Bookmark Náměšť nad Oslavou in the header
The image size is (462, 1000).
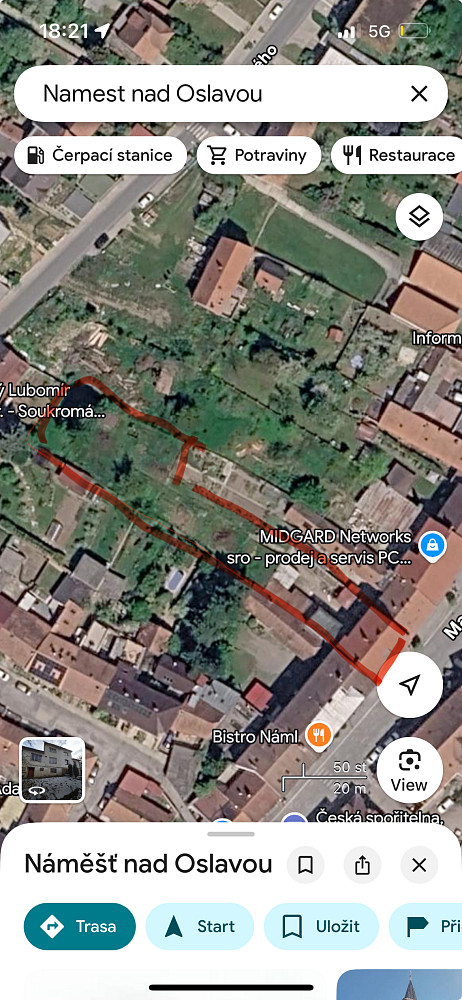[x=305, y=865]
